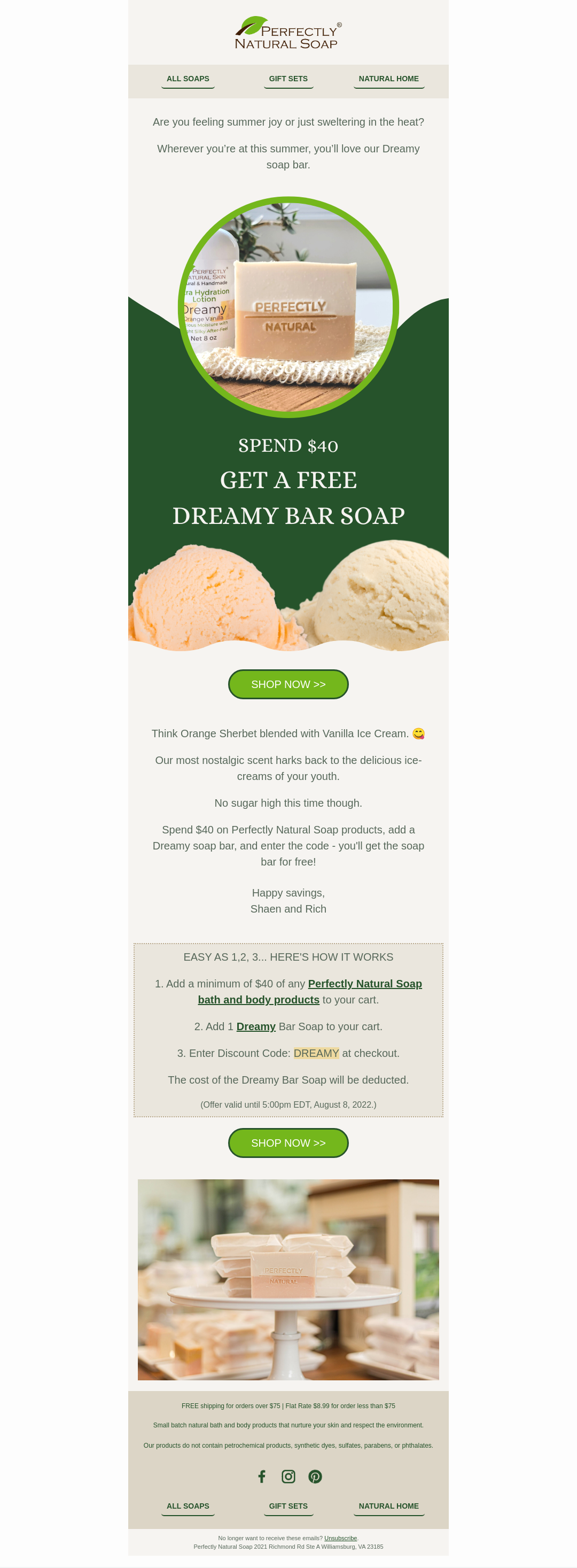Open Perfectly Natural Soap bath and body products link

pyautogui.click(x=364, y=984)
